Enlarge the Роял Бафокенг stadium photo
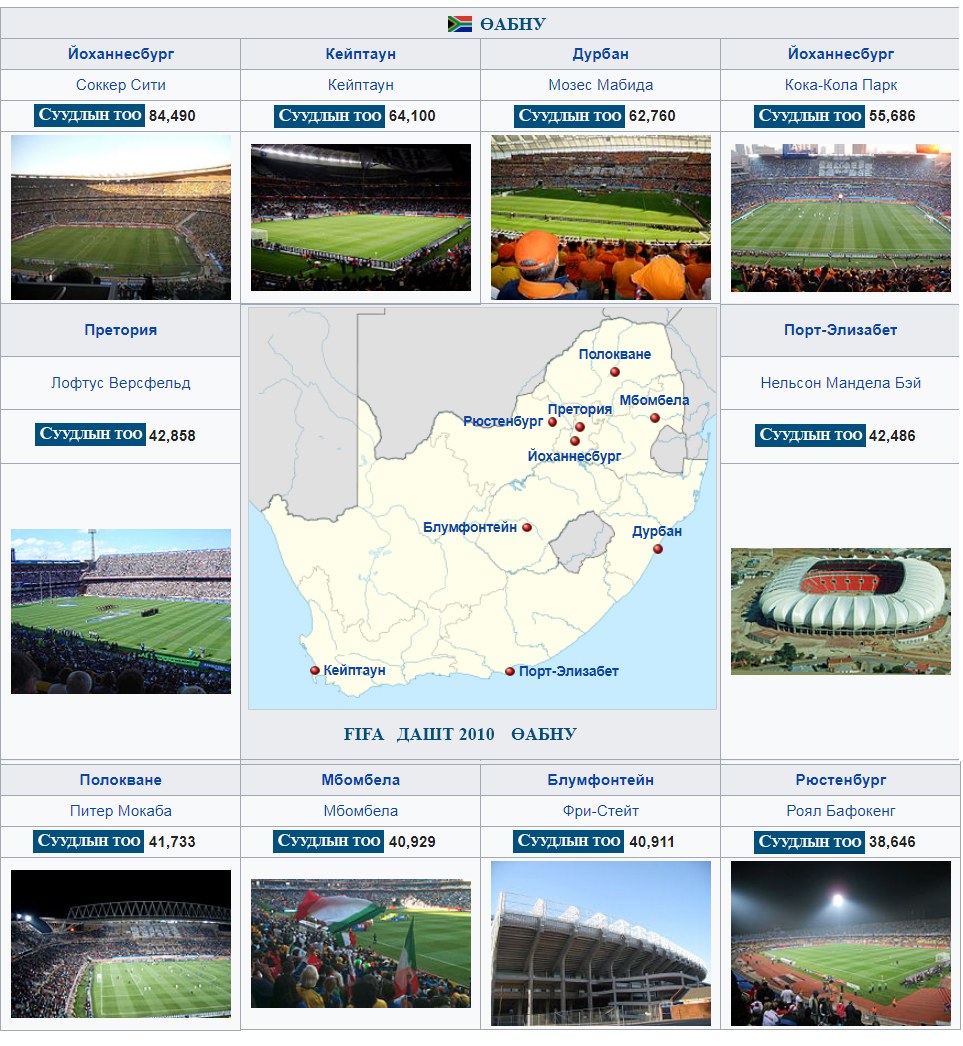This screenshot has height=1046, width=963. tap(840, 943)
